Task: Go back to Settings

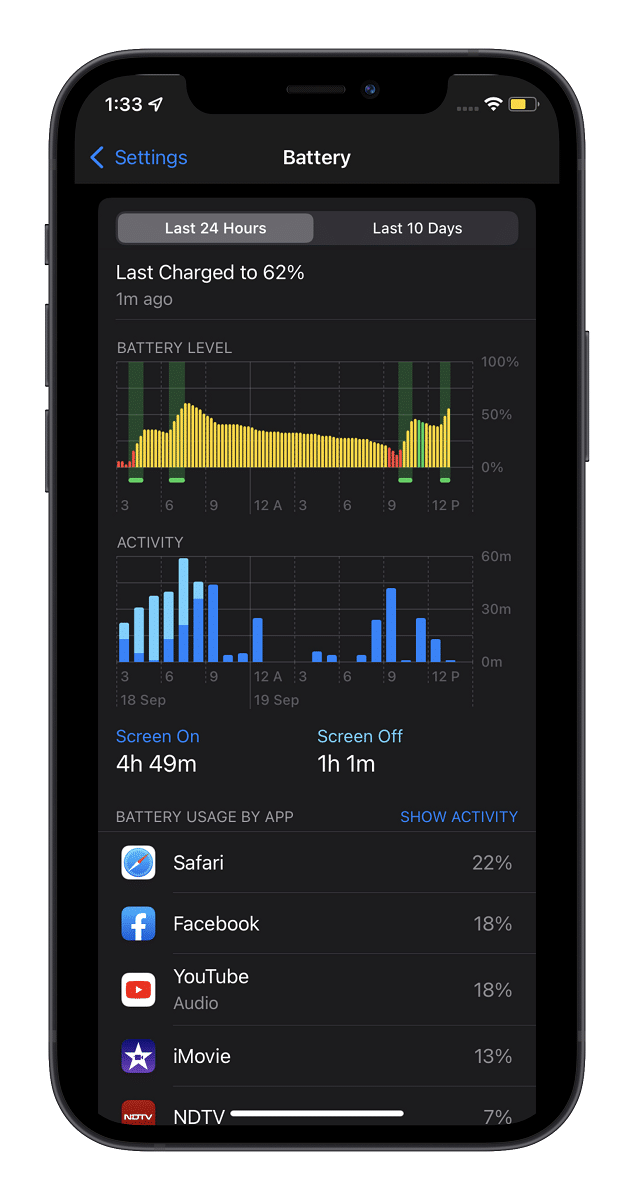Action: coord(139,158)
